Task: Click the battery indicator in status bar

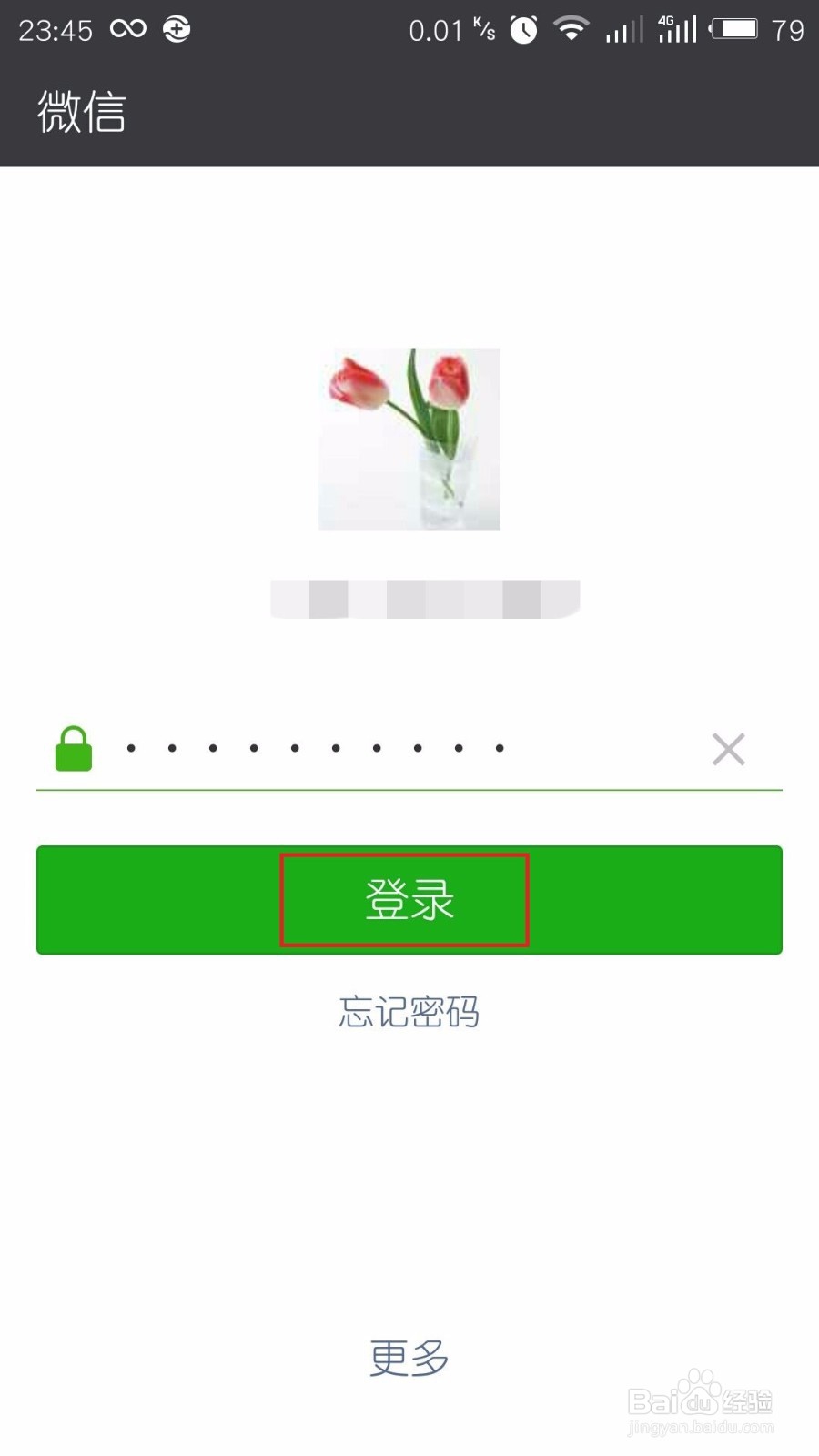Action: click(733, 27)
